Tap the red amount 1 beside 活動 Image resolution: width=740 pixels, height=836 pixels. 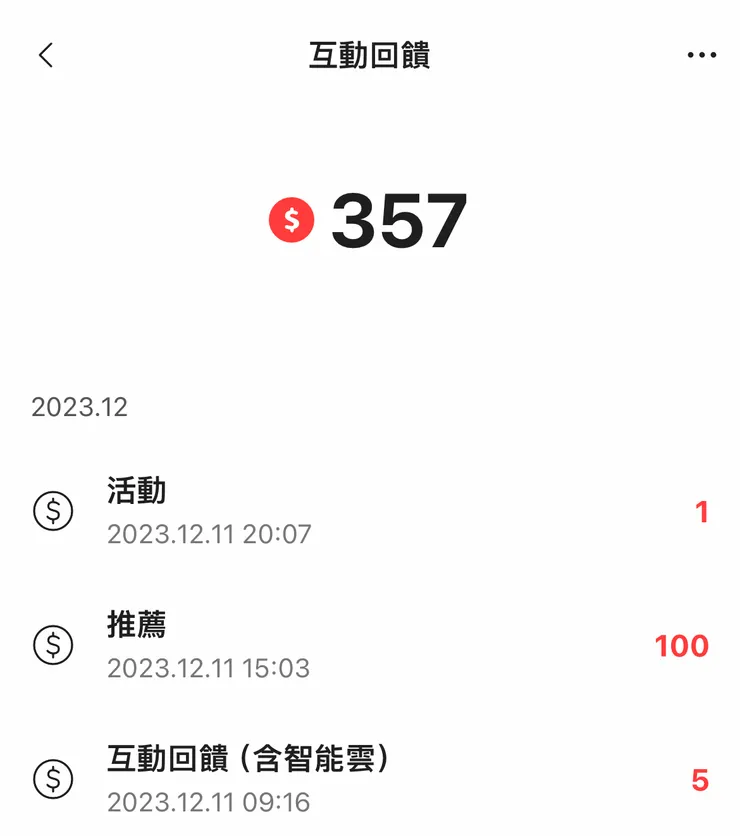point(702,513)
